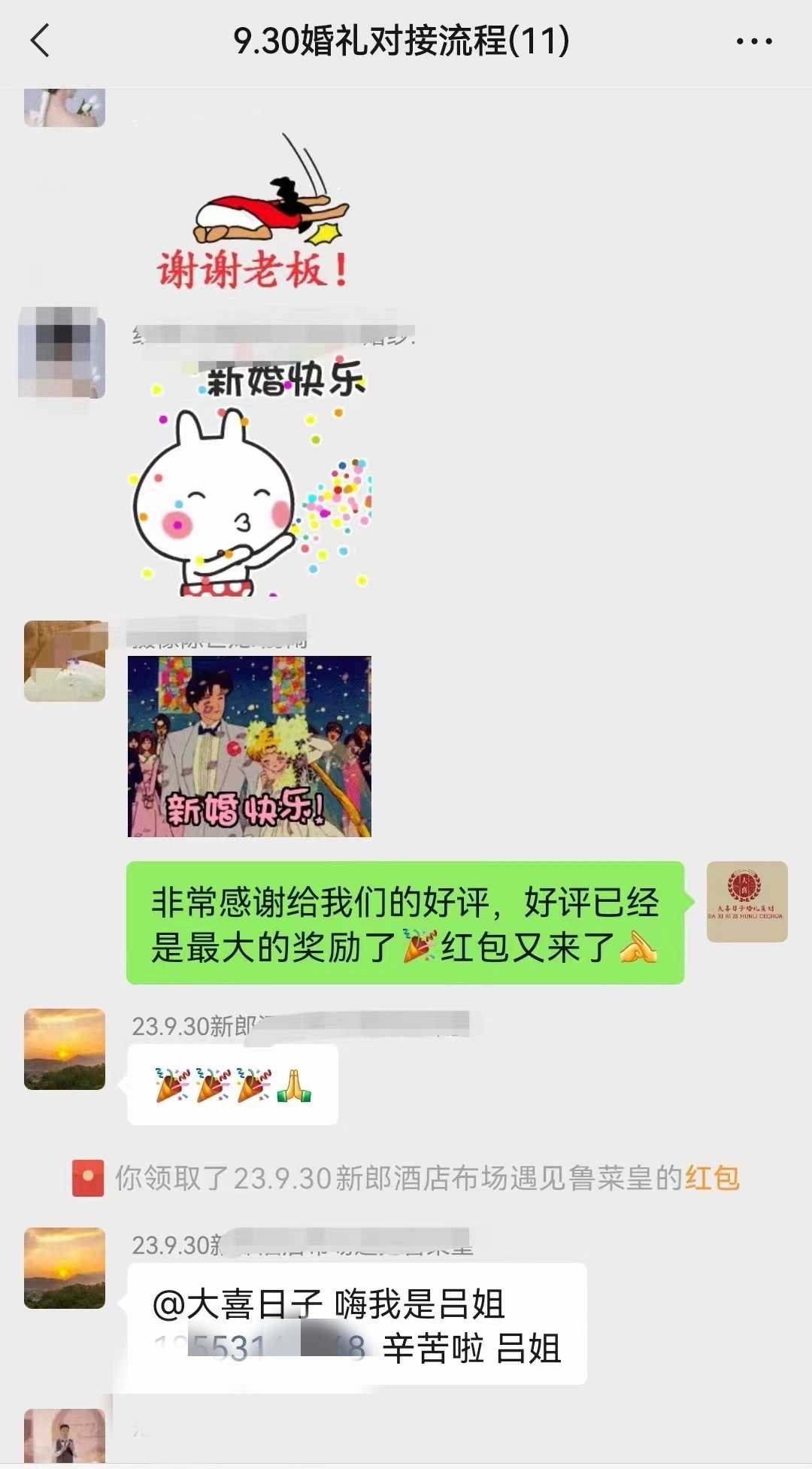Open avatar beside the anime wedding image

click(x=65, y=661)
